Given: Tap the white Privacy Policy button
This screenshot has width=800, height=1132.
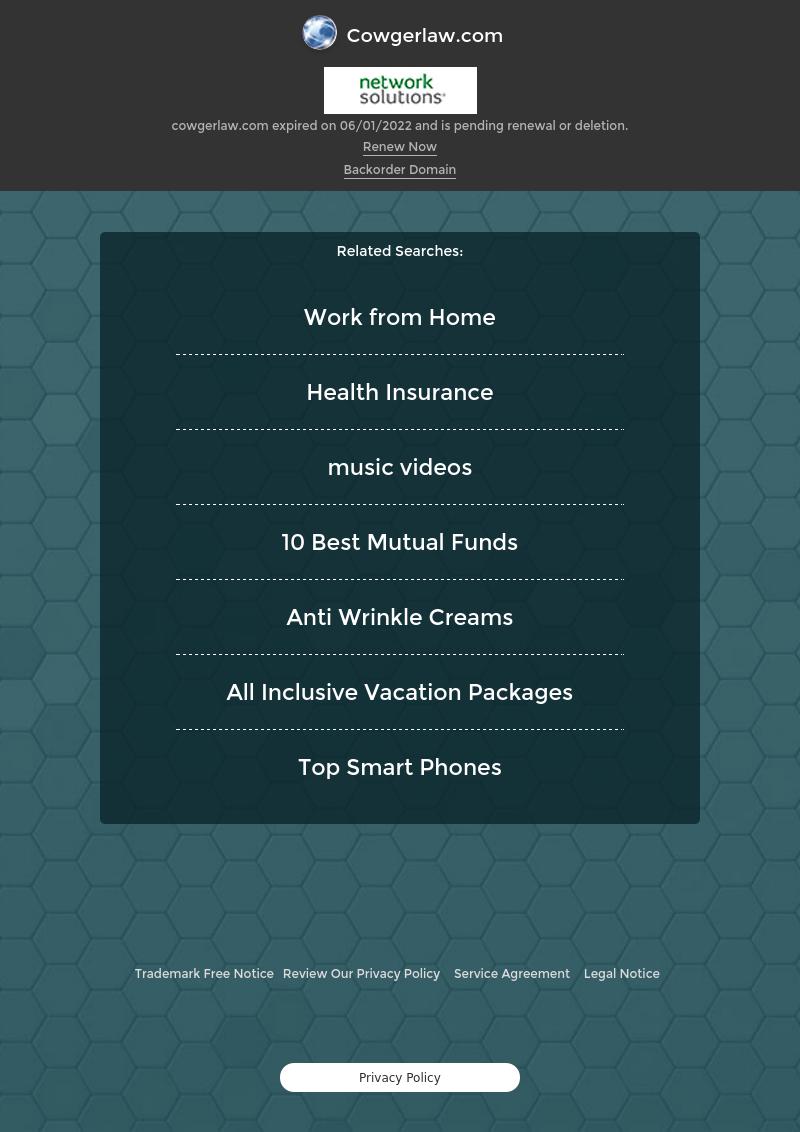Looking at the screenshot, I should [399, 1078].
